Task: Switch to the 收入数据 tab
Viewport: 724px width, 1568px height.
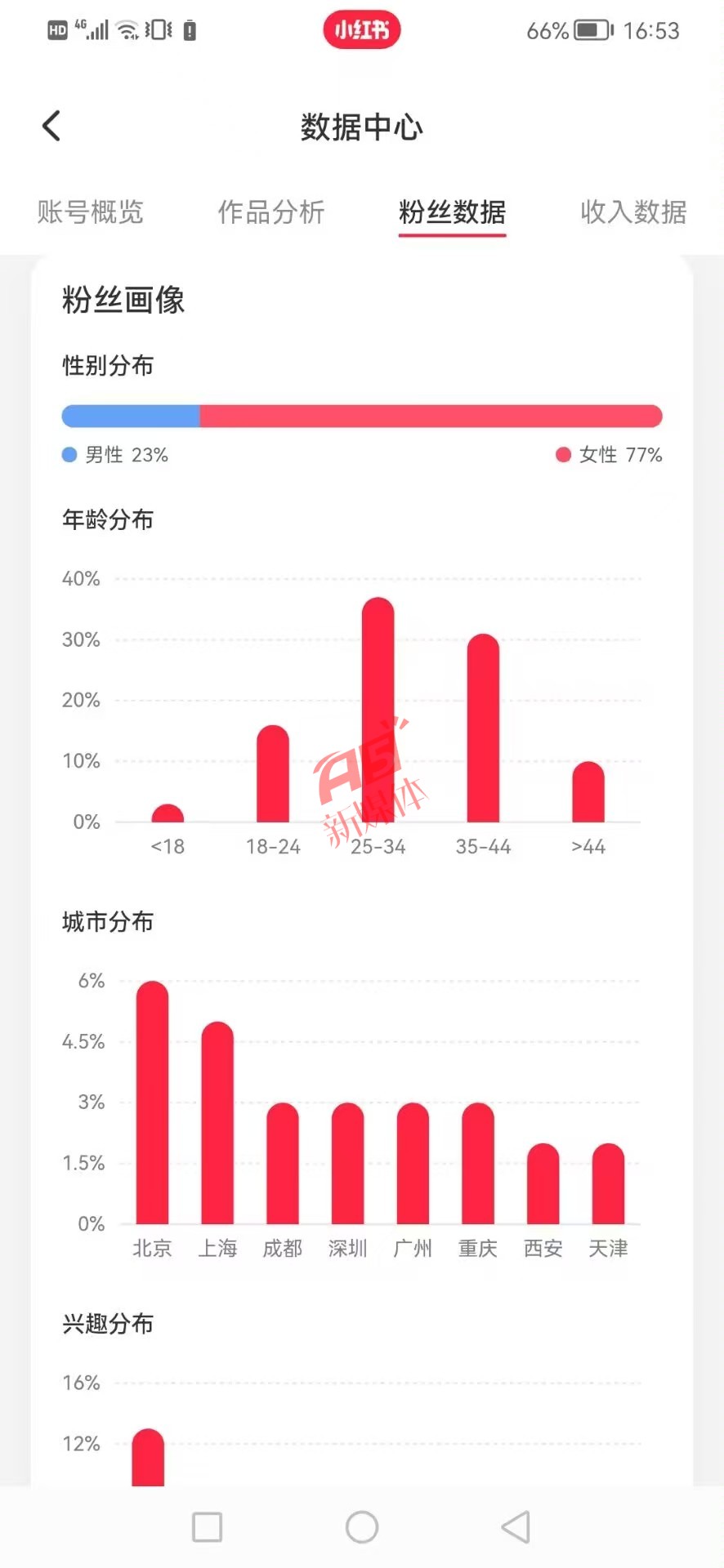Action: click(x=633, y=212)
